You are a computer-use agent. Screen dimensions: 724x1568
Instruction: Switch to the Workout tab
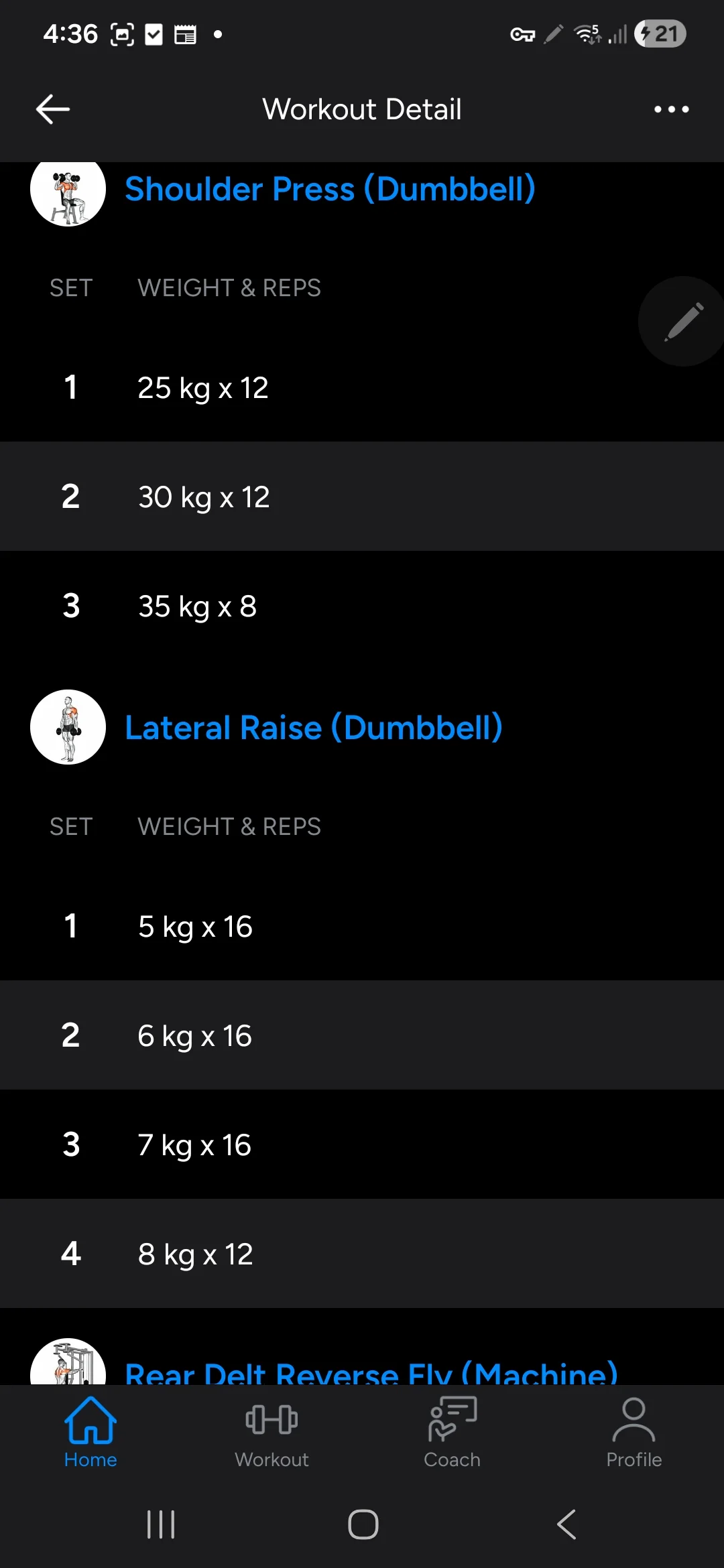click(271, 1432)
